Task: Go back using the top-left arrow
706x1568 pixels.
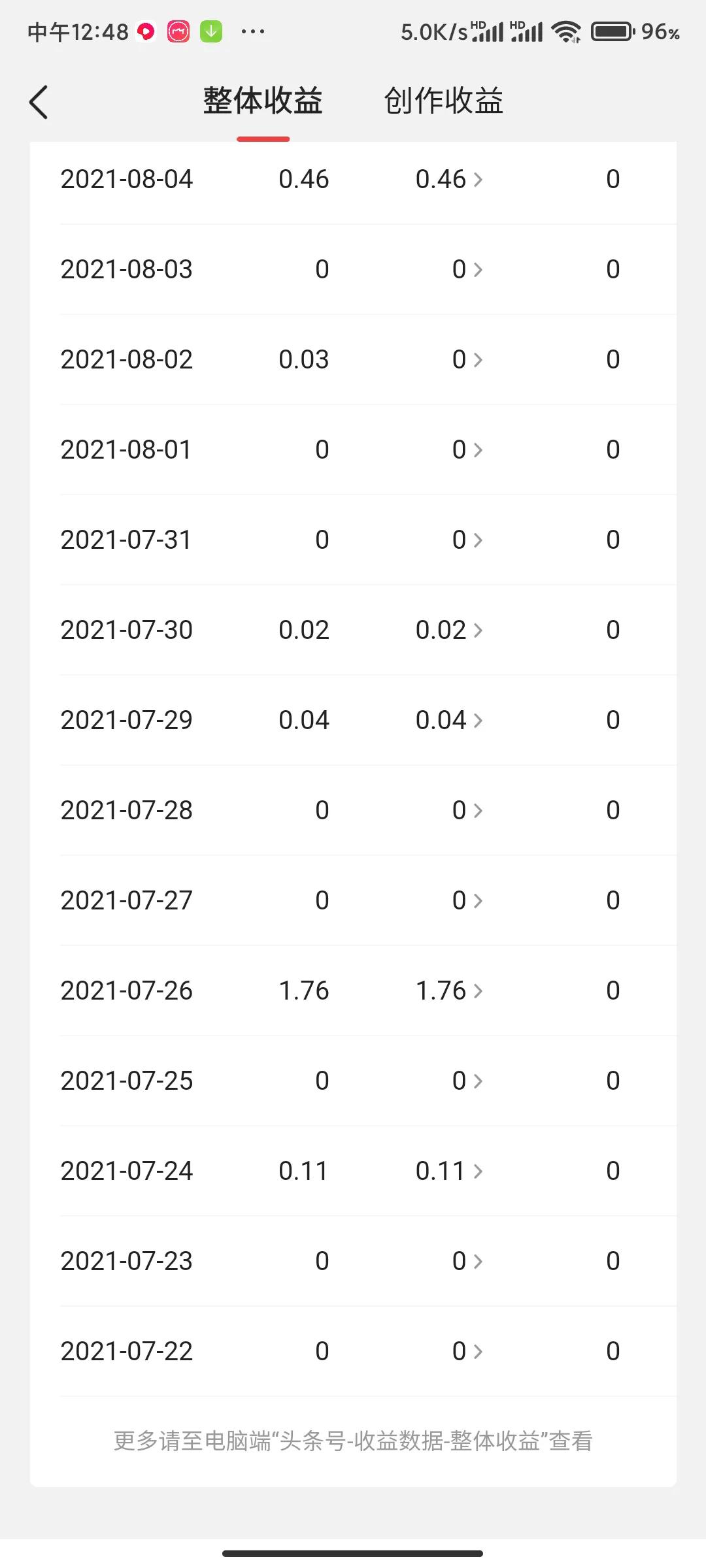Action: pos(39,103)
